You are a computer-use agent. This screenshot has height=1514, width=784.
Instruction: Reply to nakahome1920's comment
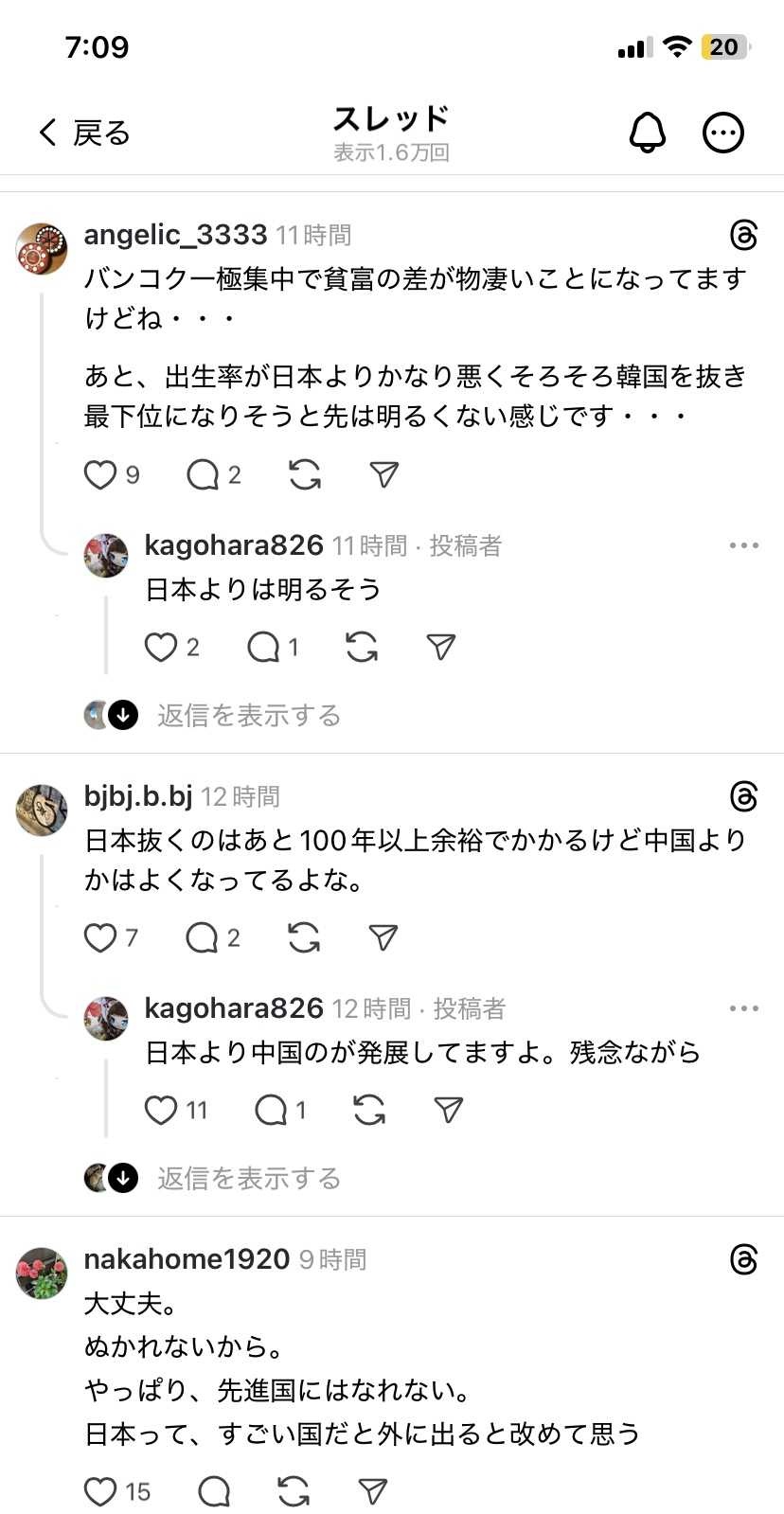click(x=214, y=1492)
